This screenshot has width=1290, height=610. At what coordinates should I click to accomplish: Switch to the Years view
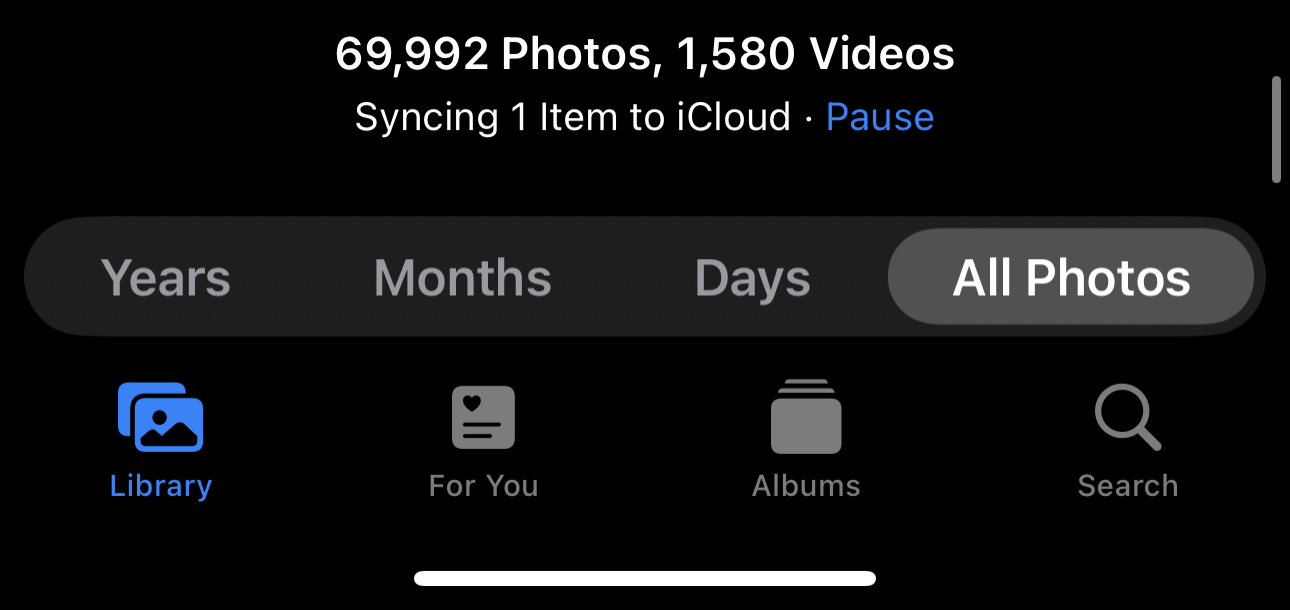click(166, 277)
